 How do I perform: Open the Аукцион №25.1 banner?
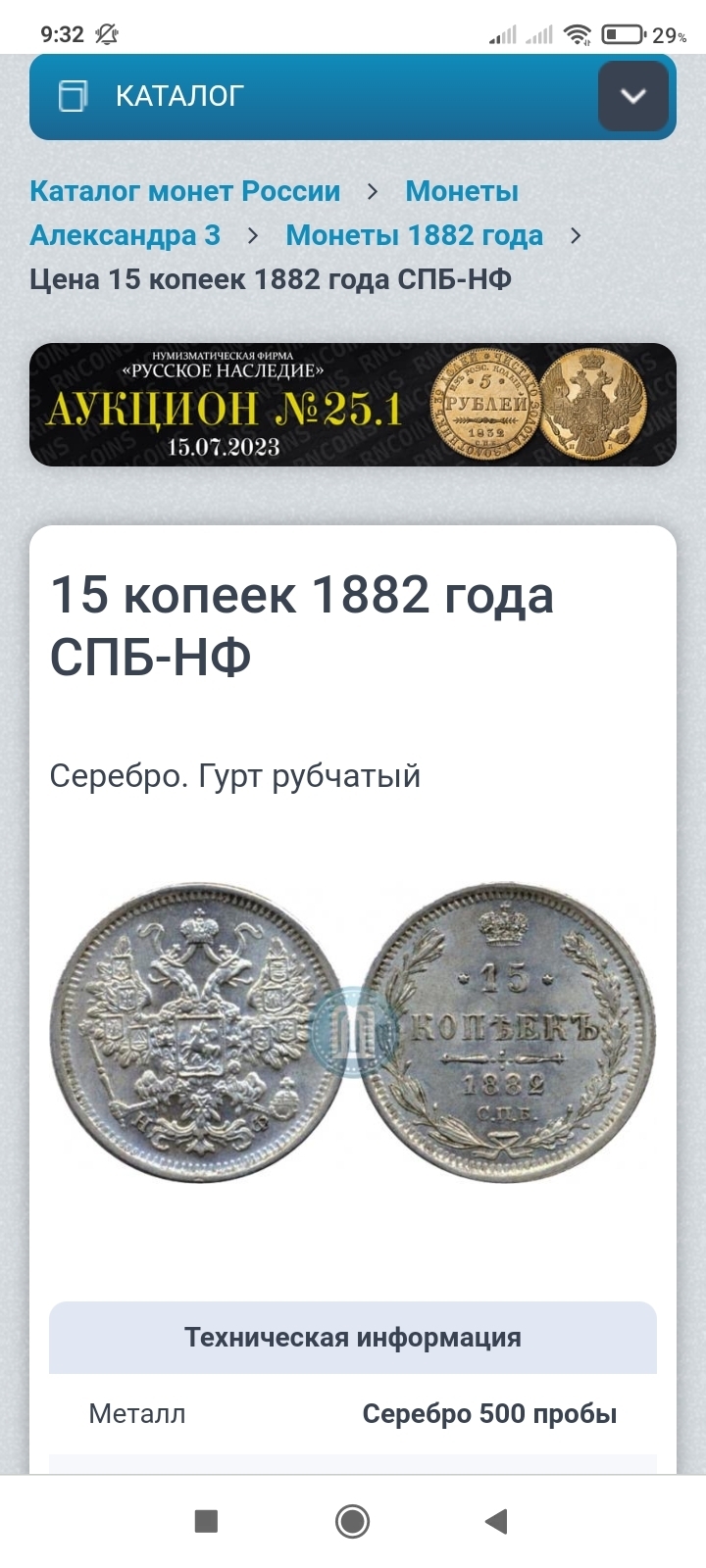(353, 405)
